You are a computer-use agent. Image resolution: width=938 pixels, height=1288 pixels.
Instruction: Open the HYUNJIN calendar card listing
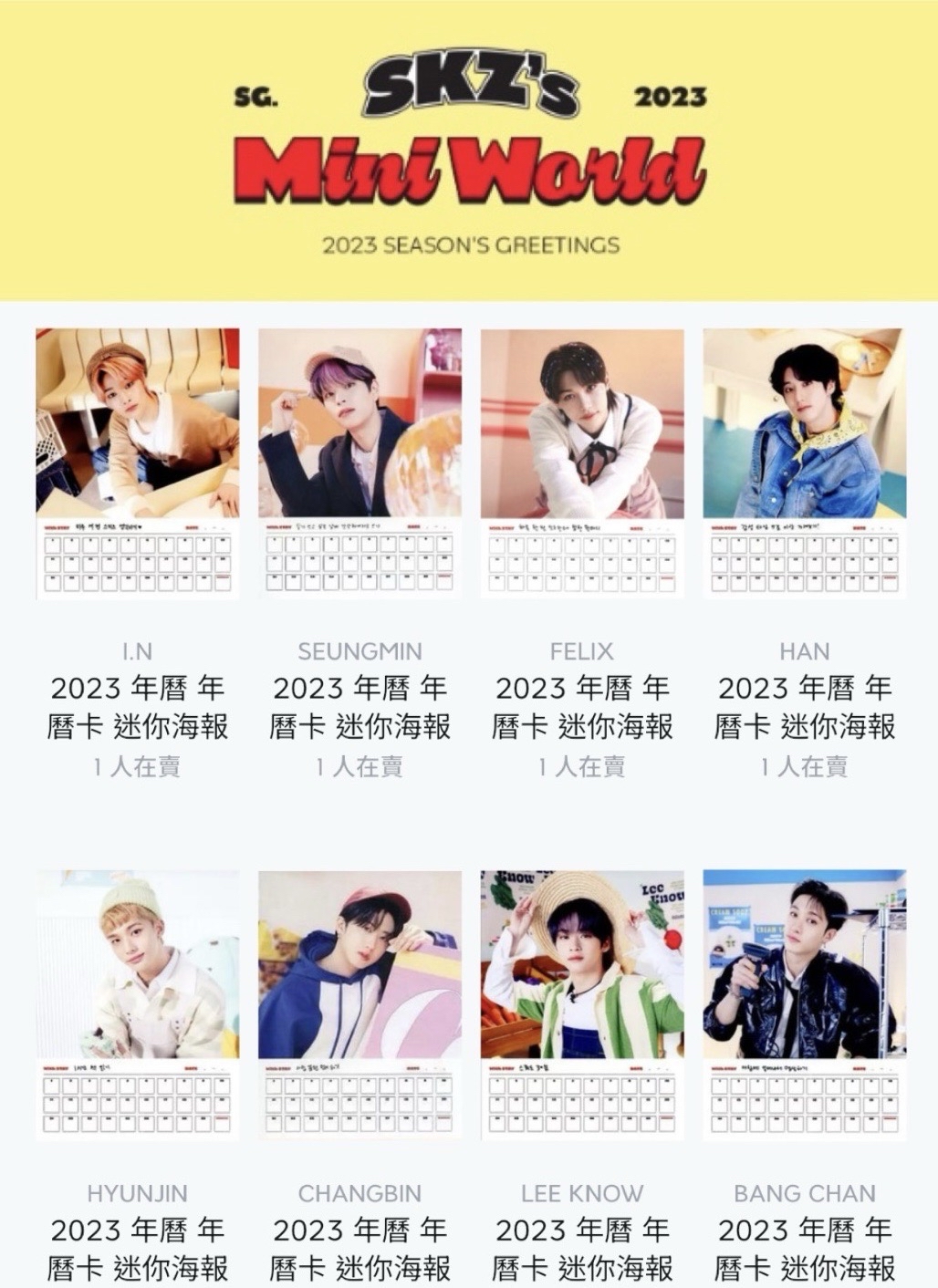point(137,1003)
